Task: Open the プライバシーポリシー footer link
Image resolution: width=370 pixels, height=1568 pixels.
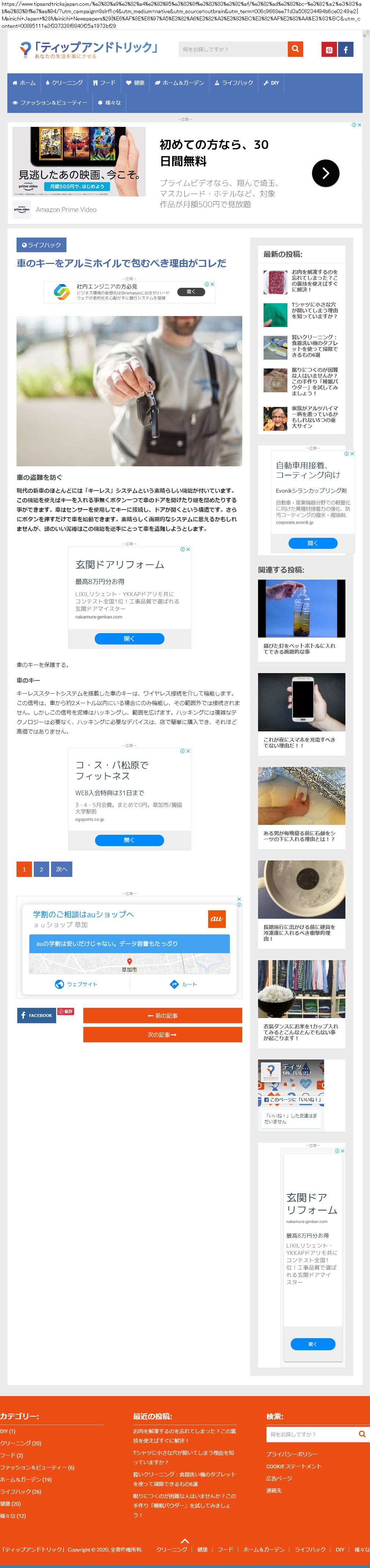Action: click(291, 1454)
